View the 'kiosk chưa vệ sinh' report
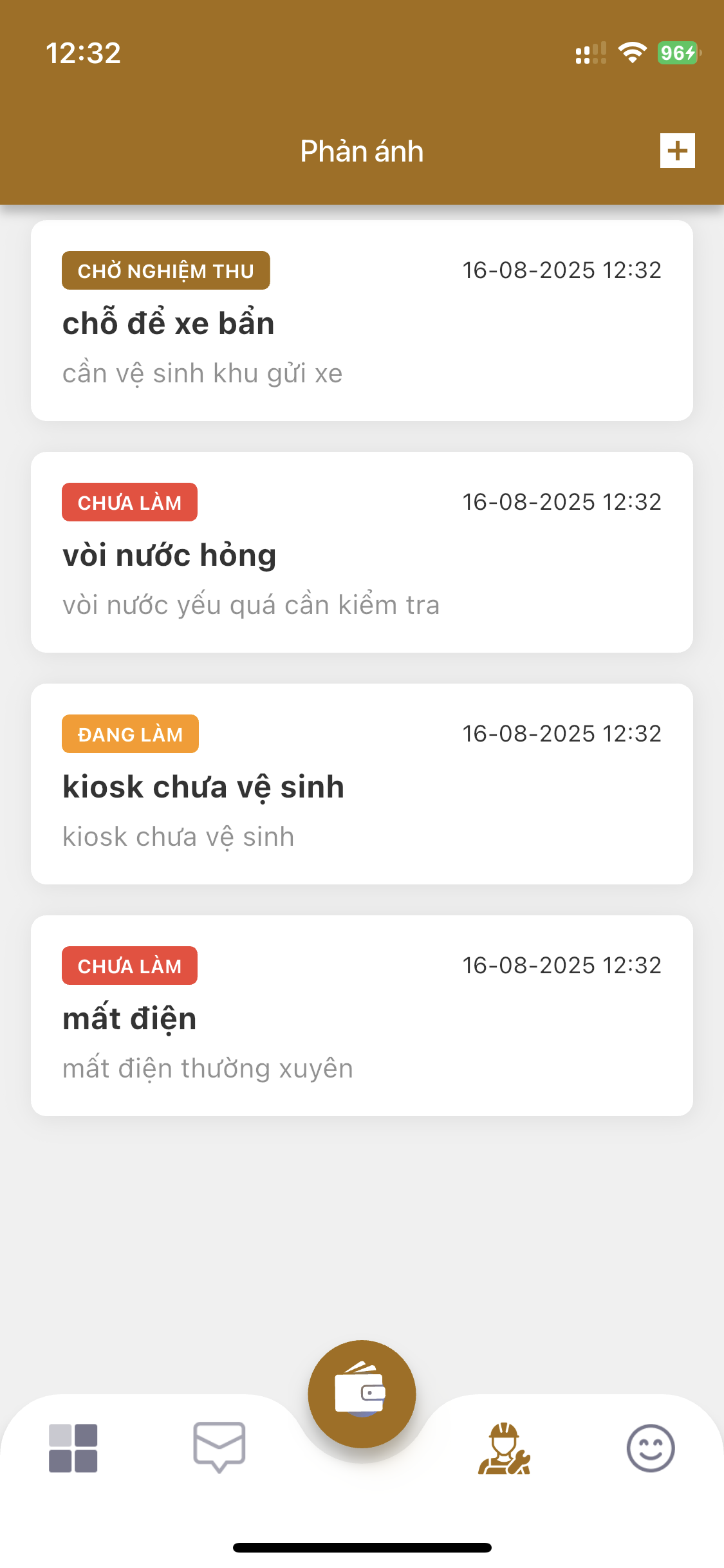The image size is (724, 1568). 362,784
